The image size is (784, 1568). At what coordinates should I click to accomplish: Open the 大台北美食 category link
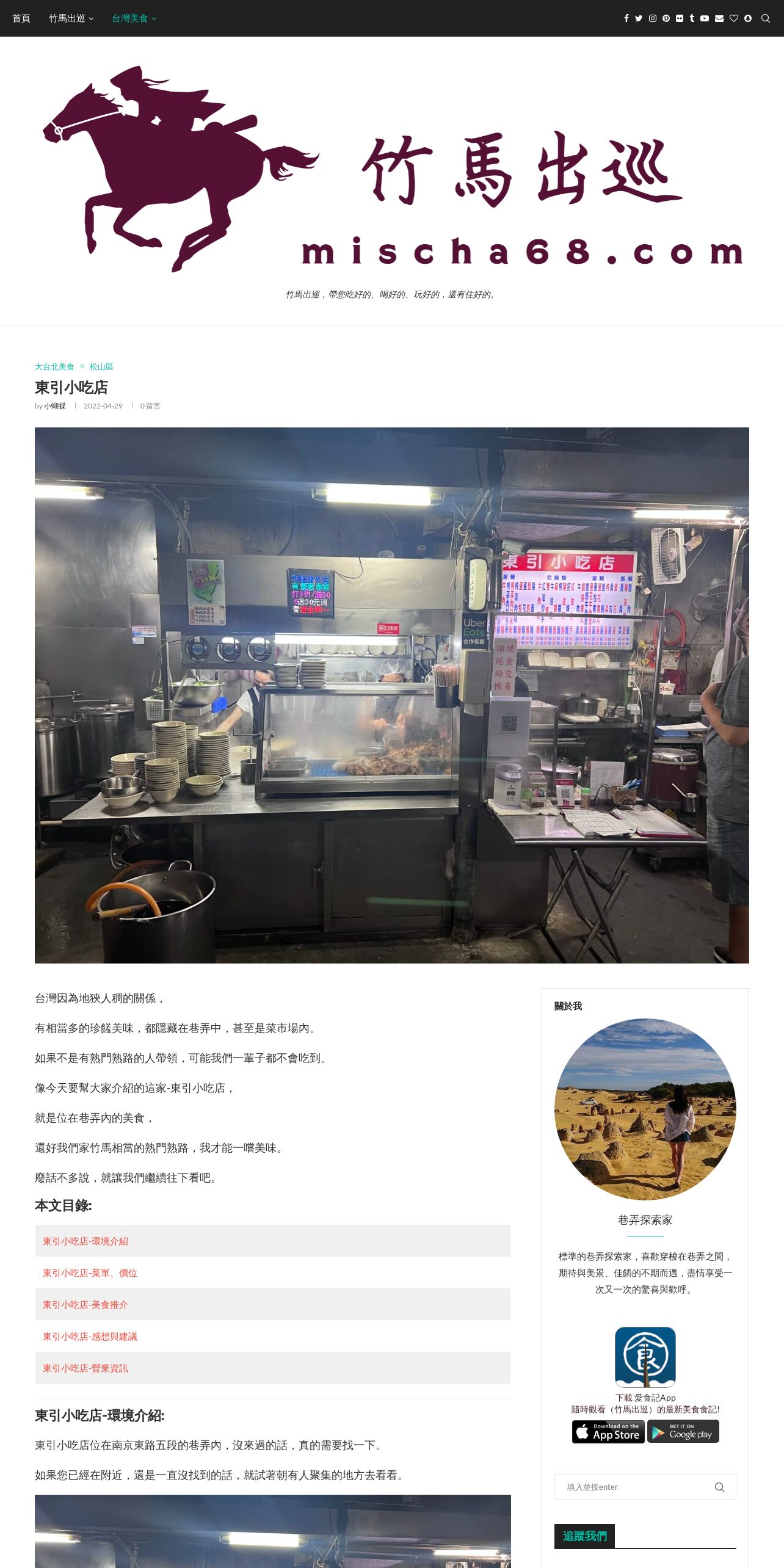click(54, 366)
